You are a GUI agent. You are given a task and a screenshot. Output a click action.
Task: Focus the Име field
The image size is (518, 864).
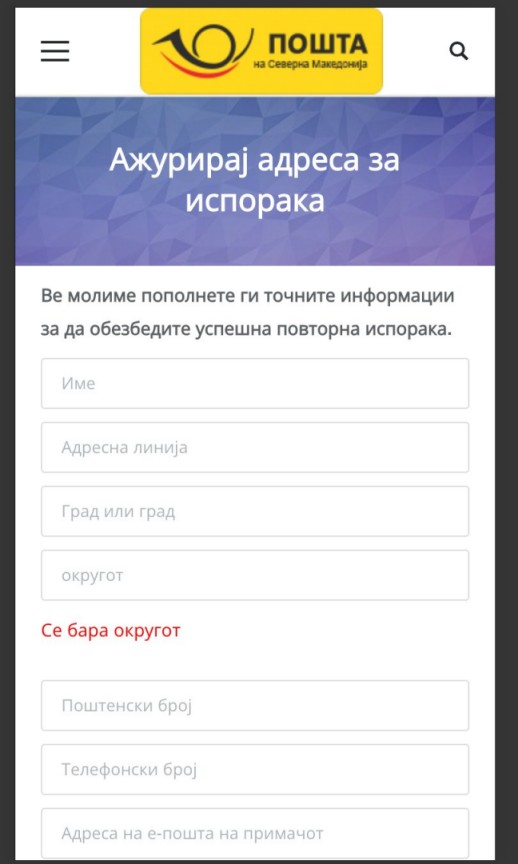pos(255,384)
